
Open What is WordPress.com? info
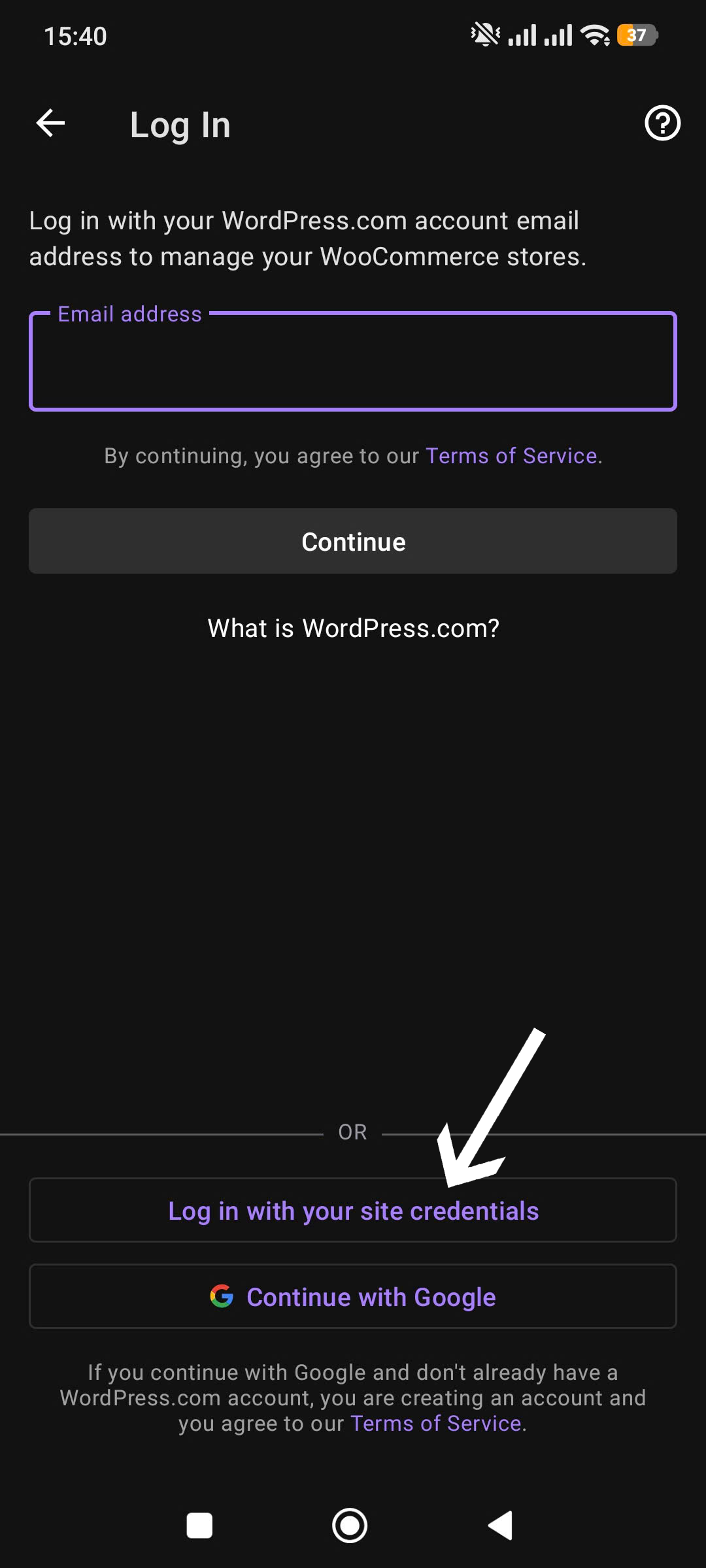(353, 629)
